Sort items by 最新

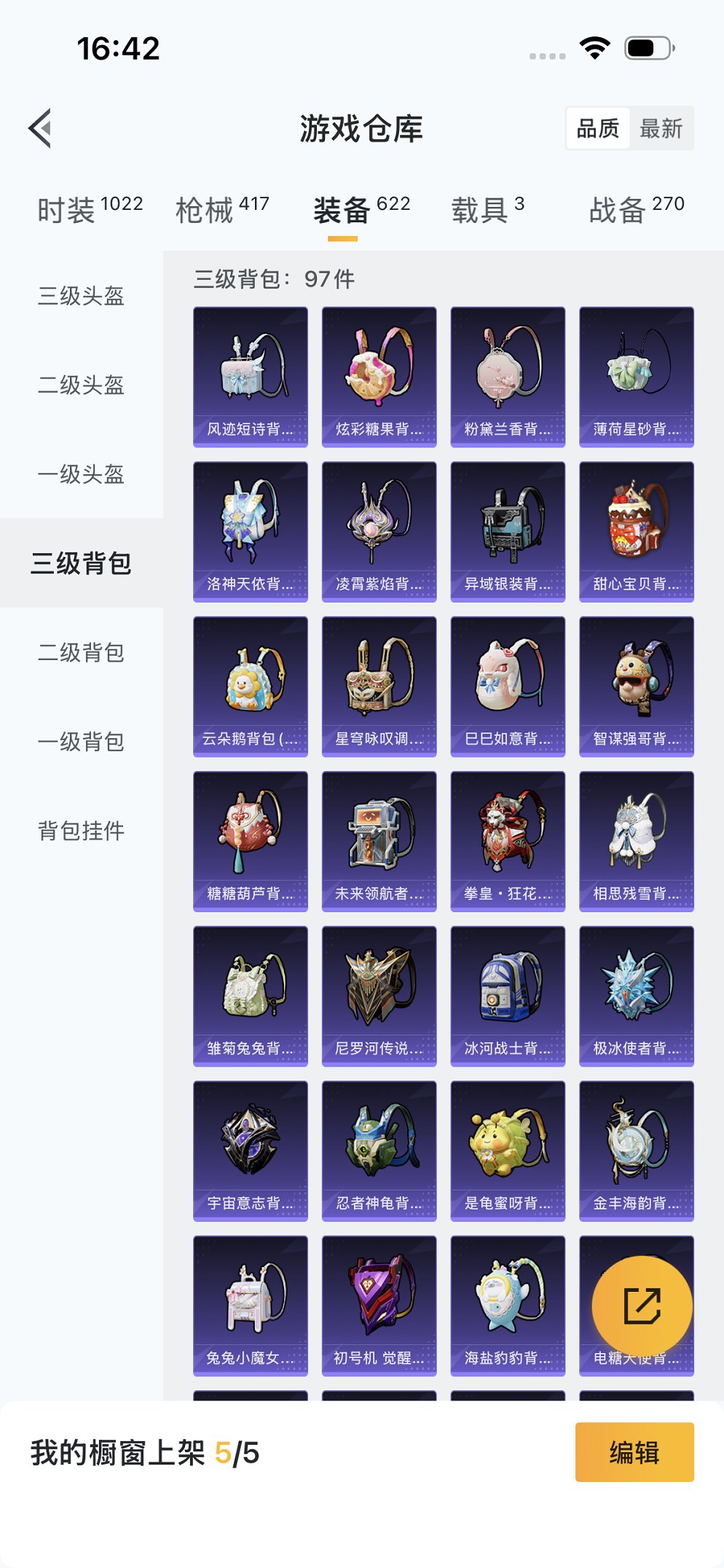point(661,129)
